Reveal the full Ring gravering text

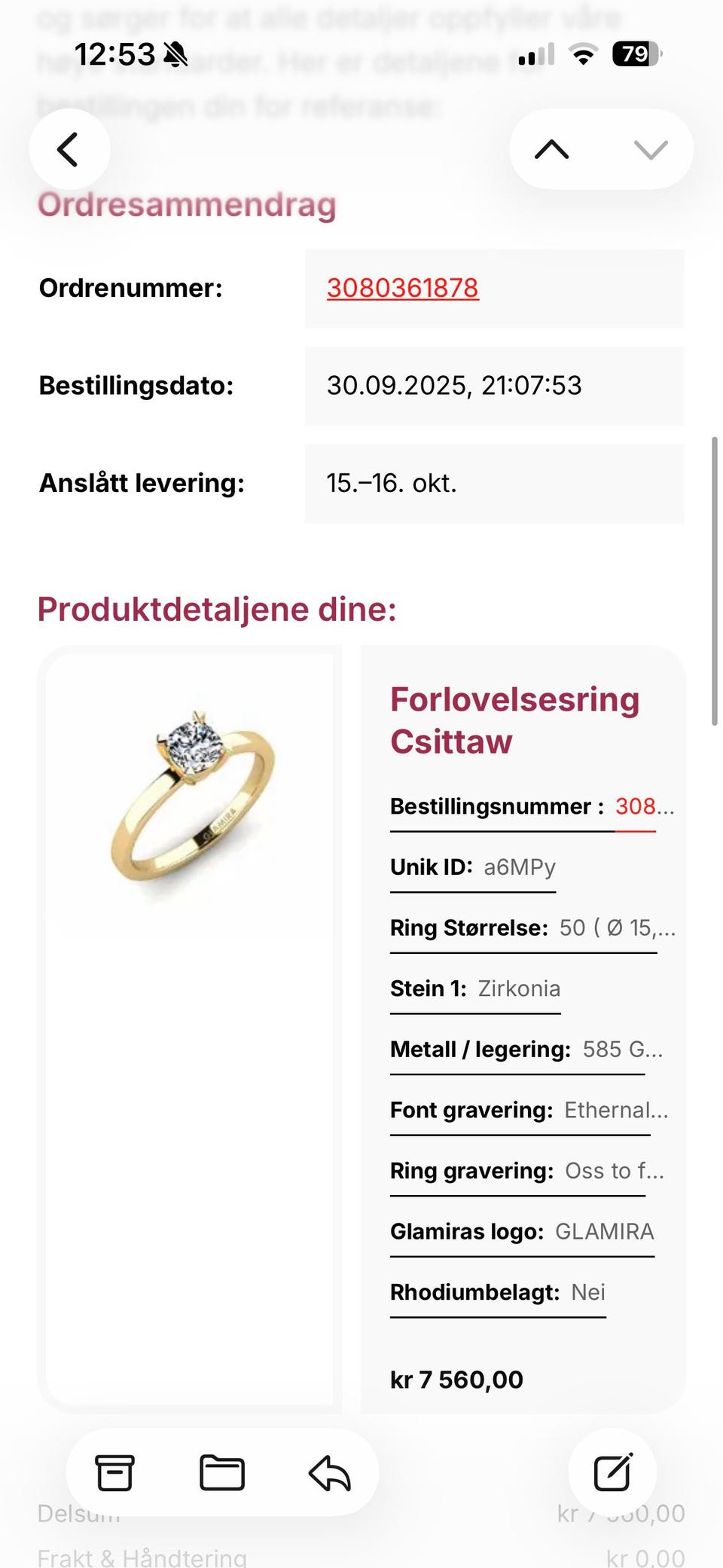click(x=616, y=1171)
